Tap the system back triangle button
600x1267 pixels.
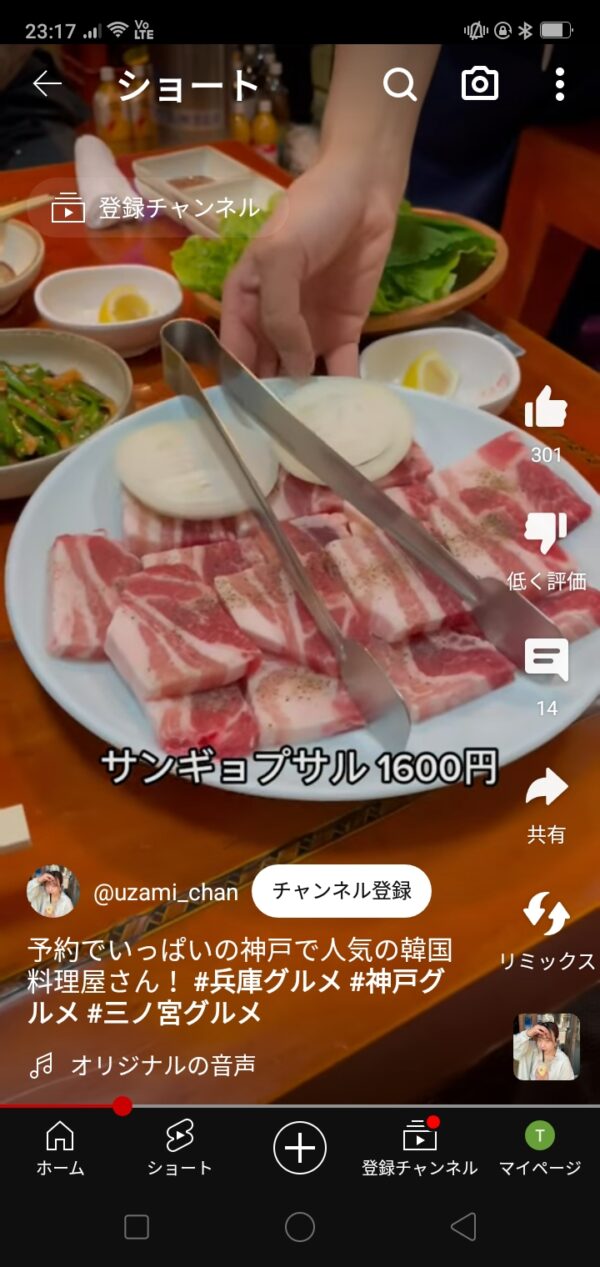point(462,1227)
